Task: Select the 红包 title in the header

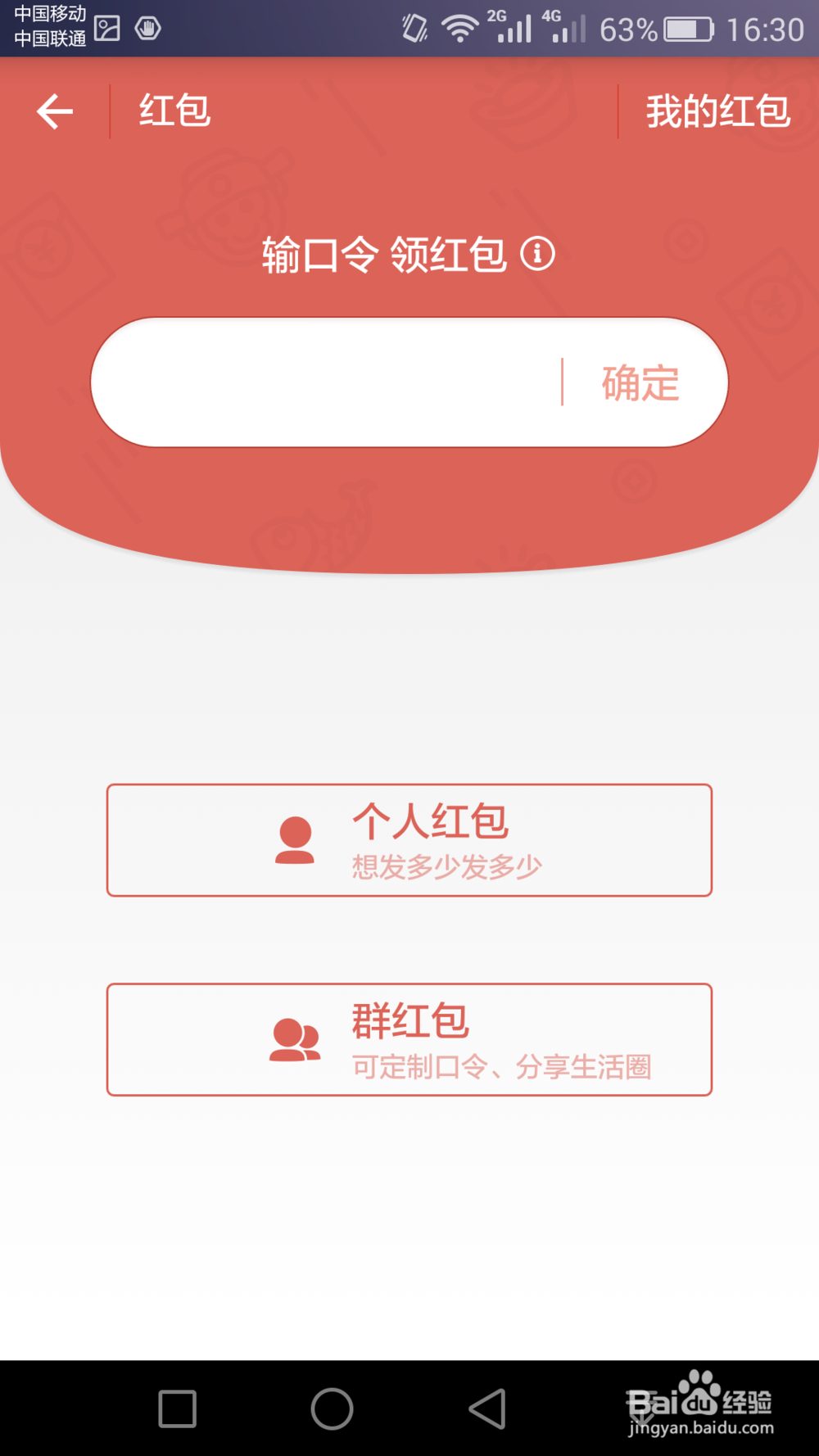Action: pyautogui.click(x=173, y=111)
